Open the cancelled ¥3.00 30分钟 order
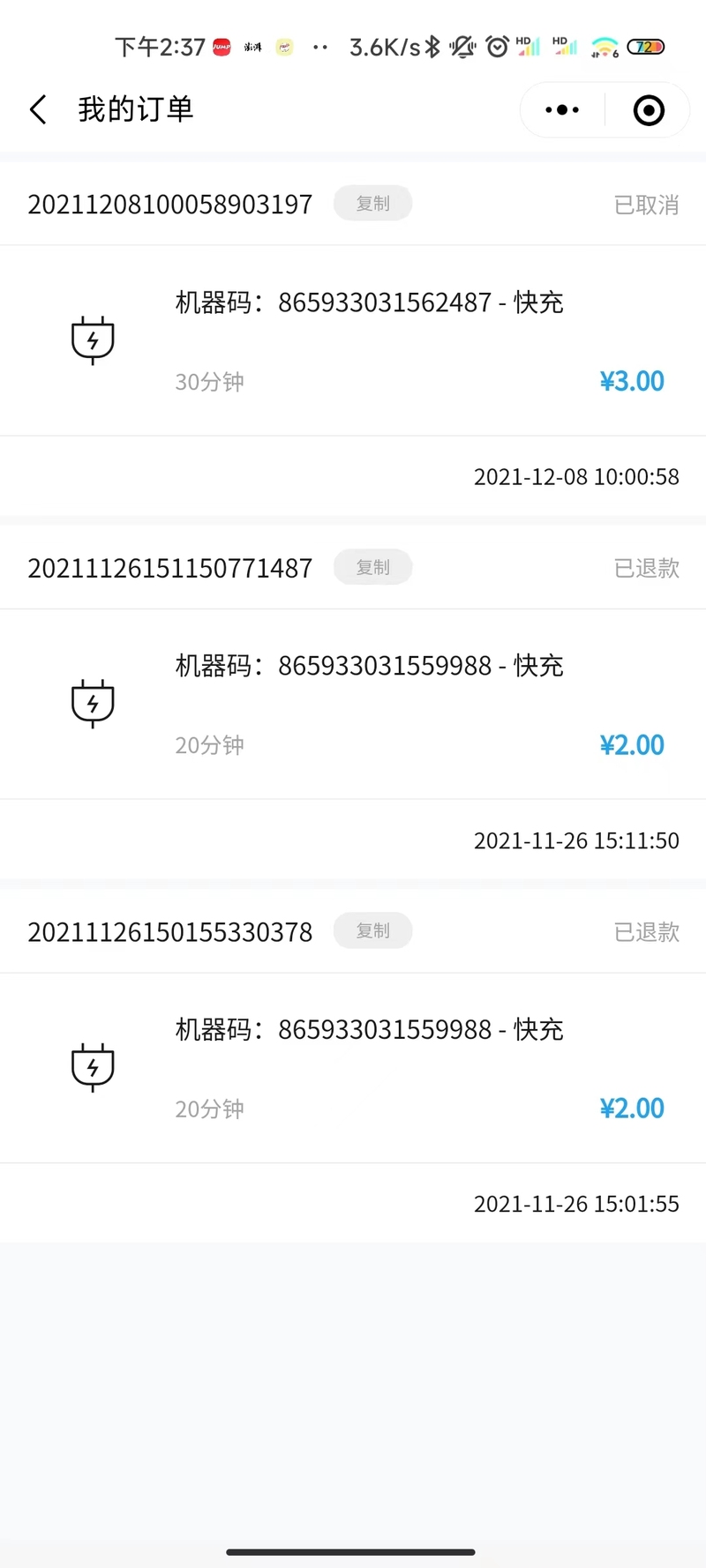706x1568 pixels. [x=353, y=340]
